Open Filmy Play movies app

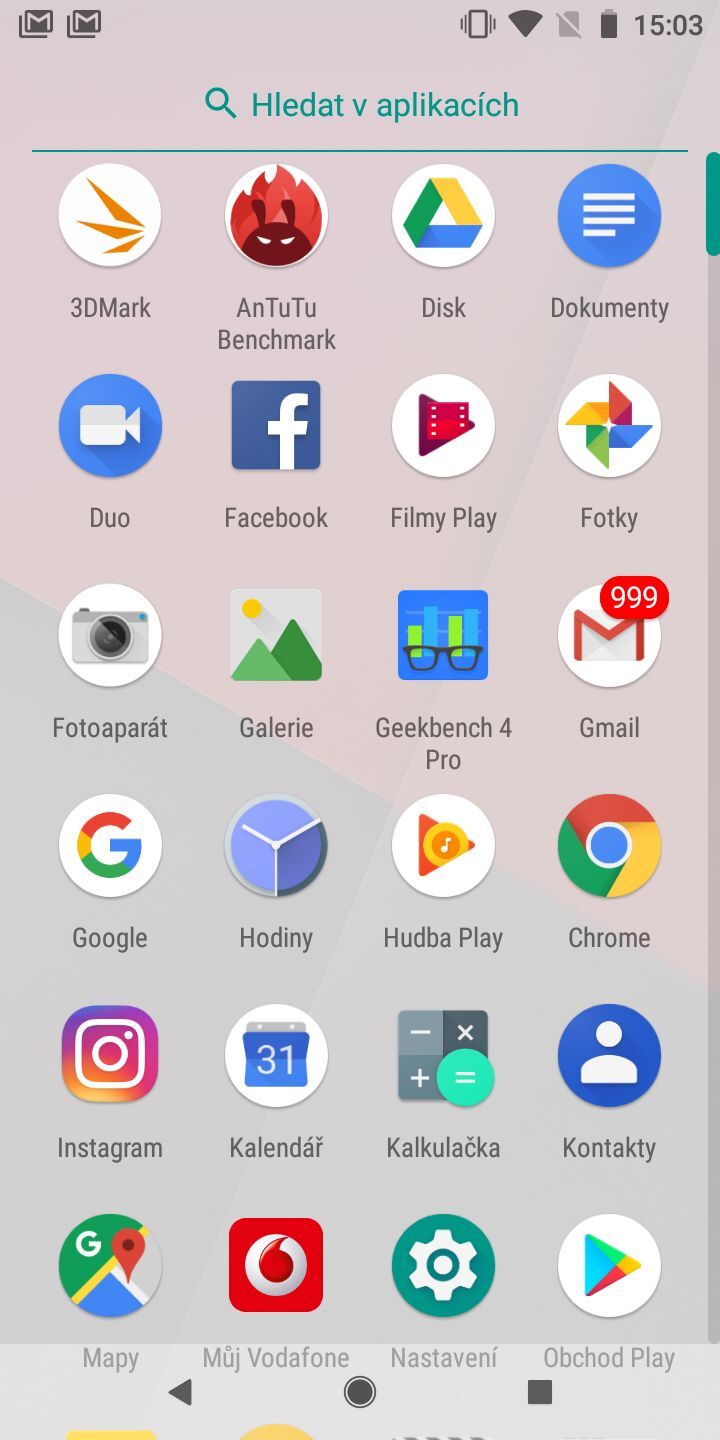pyautogui.click(x=443, y=425)
